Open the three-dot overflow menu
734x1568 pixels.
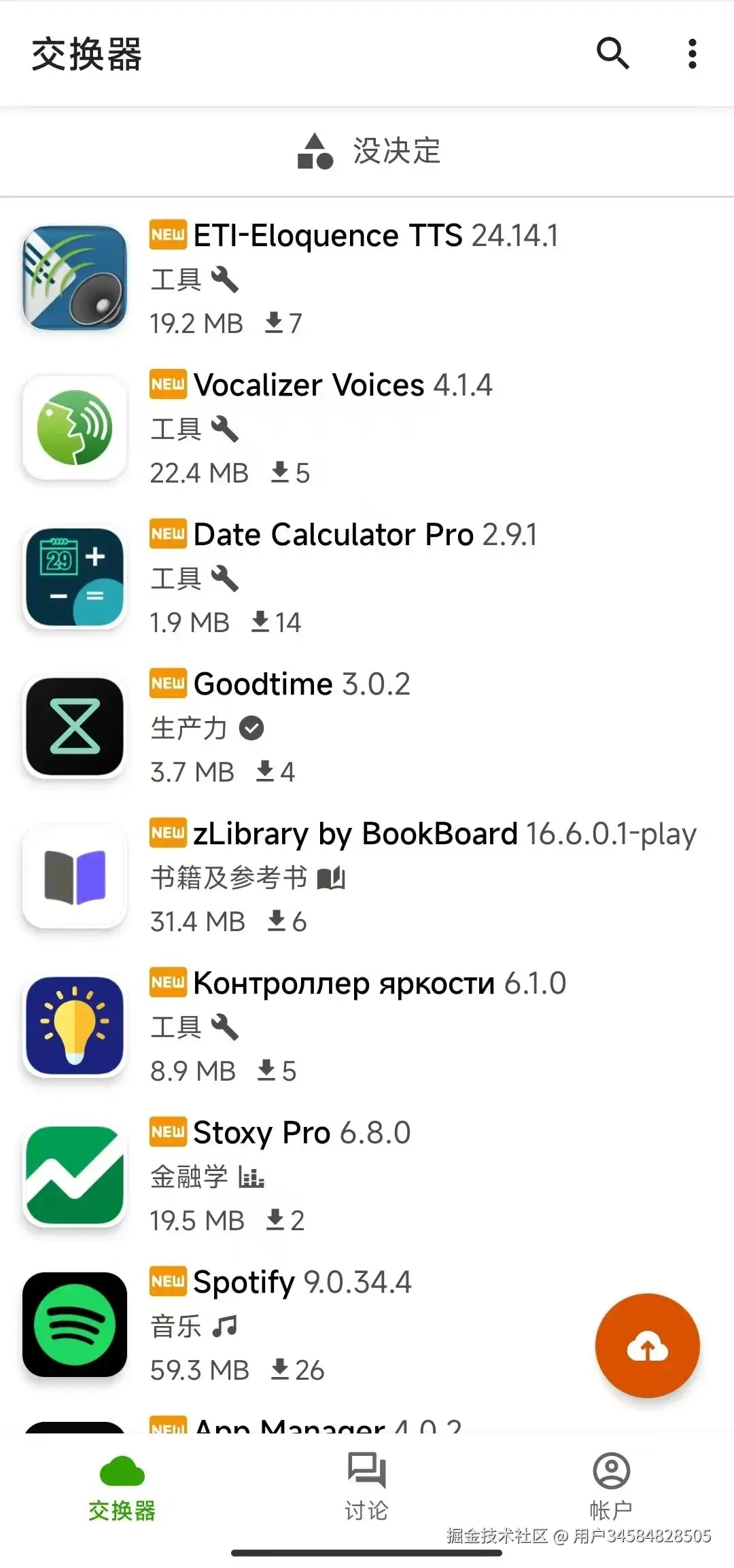coord(692,54)
